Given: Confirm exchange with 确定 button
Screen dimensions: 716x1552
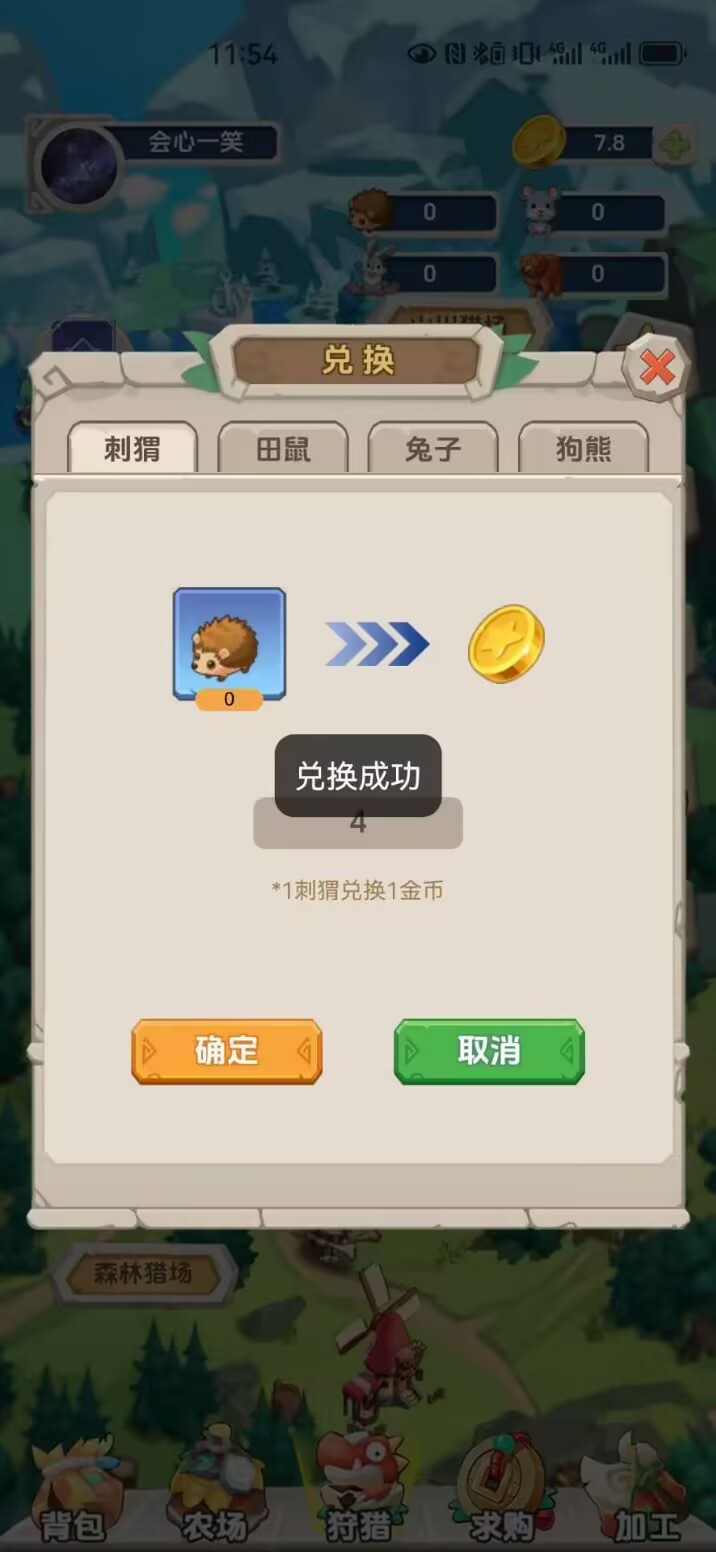Looking at the screenshot, I should click(227, 1051).
